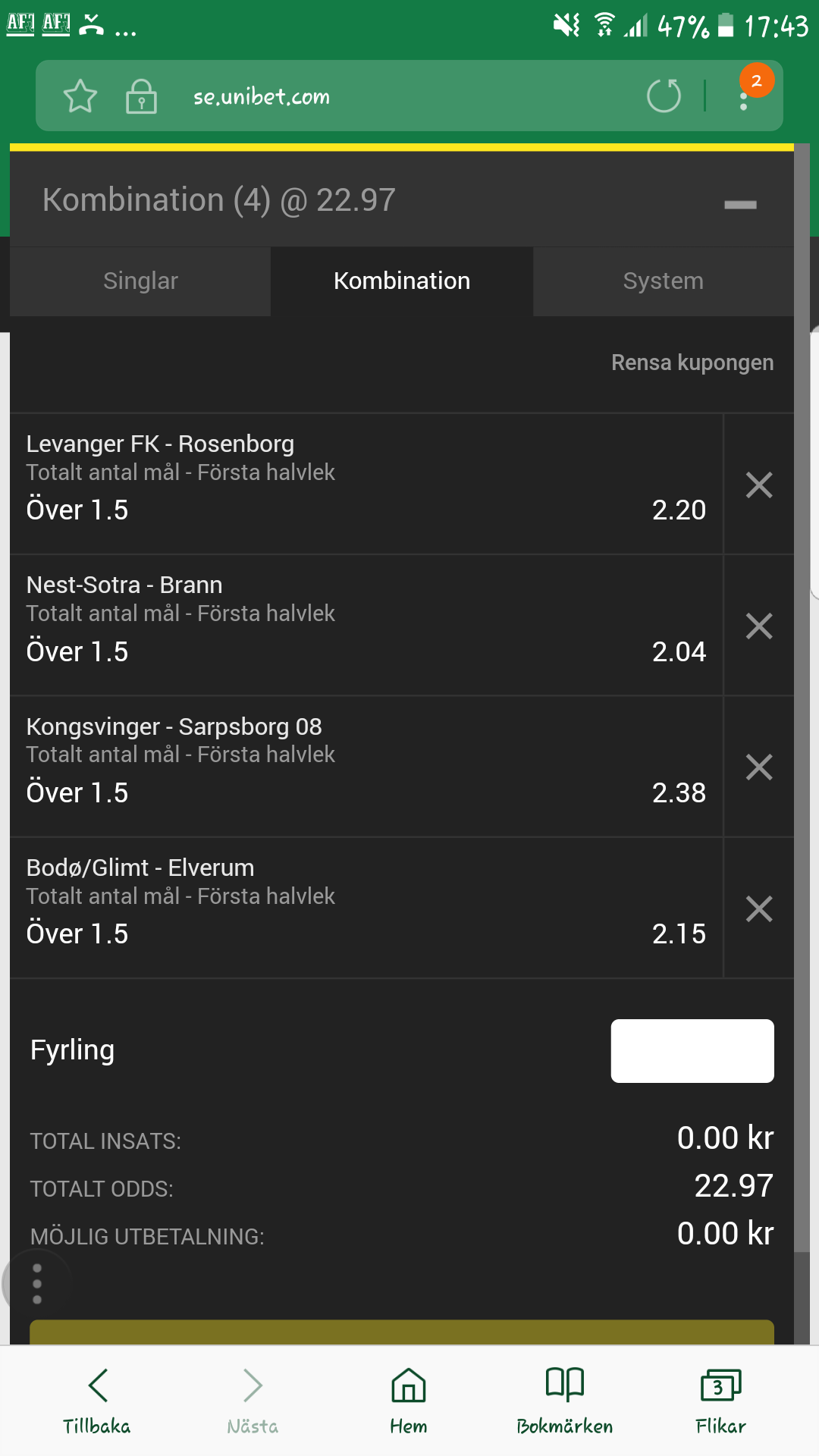Open Bokmärken
Viewport: 819px width, 1456px height.
click(x=565, y=1401)
